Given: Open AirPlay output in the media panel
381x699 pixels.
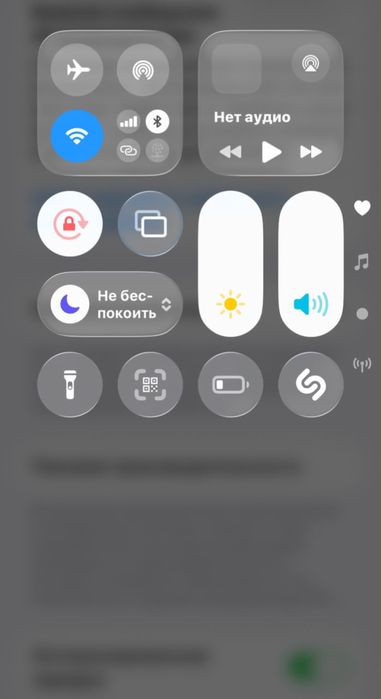Looking at the screenshot, I should click(311, 63).
